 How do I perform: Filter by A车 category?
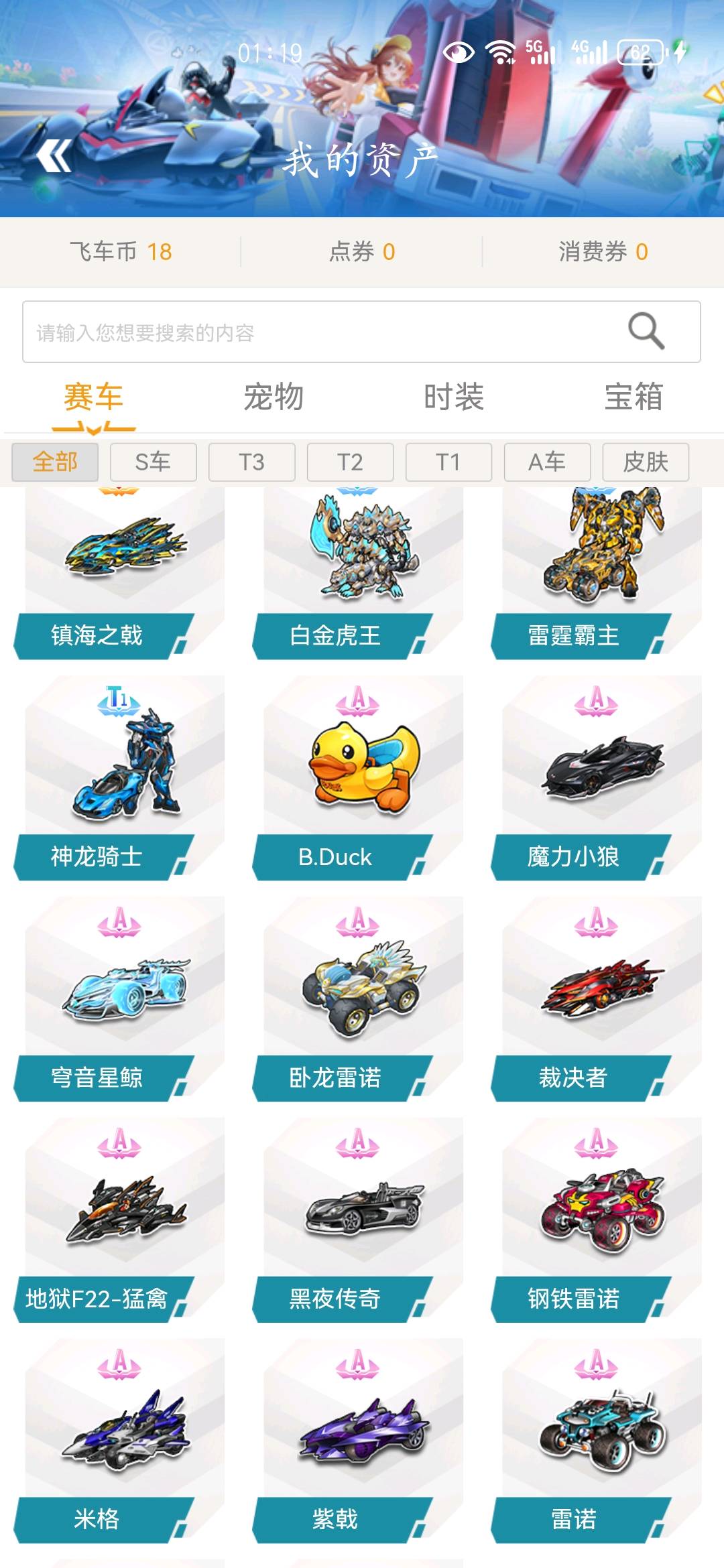[548, 462]
